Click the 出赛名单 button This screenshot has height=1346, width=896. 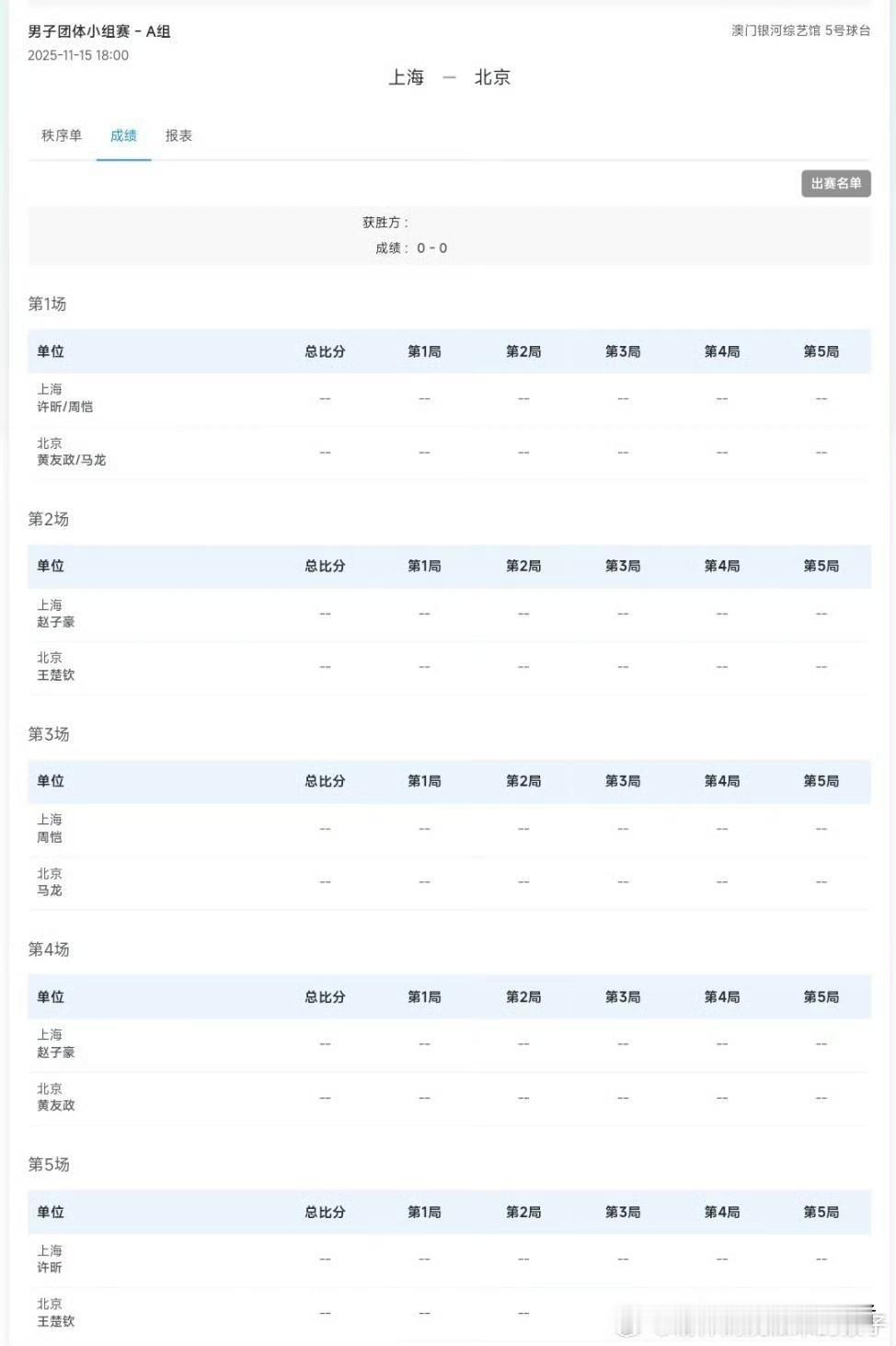pyautogui.click(x=837, y=183)
